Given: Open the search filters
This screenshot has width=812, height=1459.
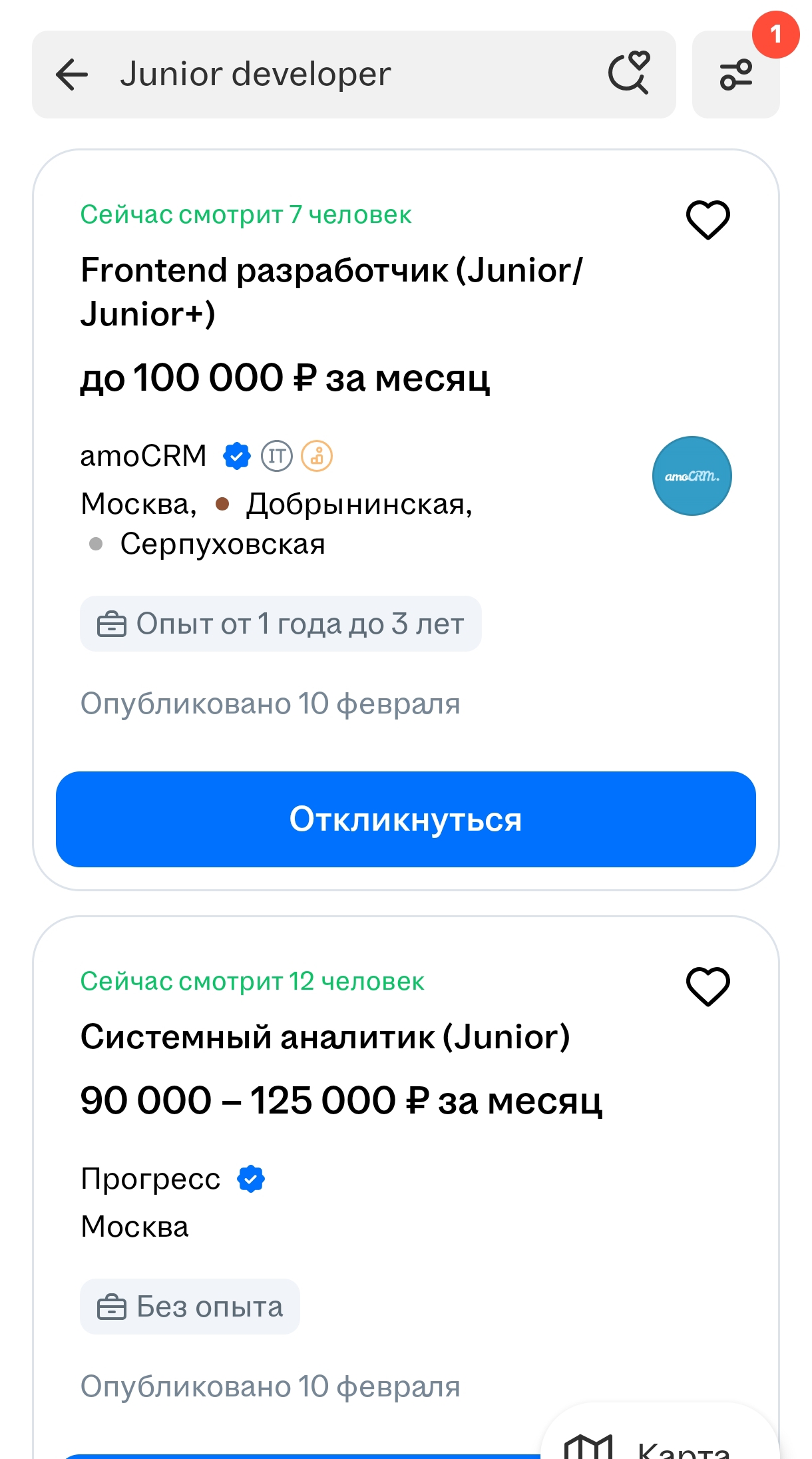Looking at the screenshot, I should coord(735,75).
